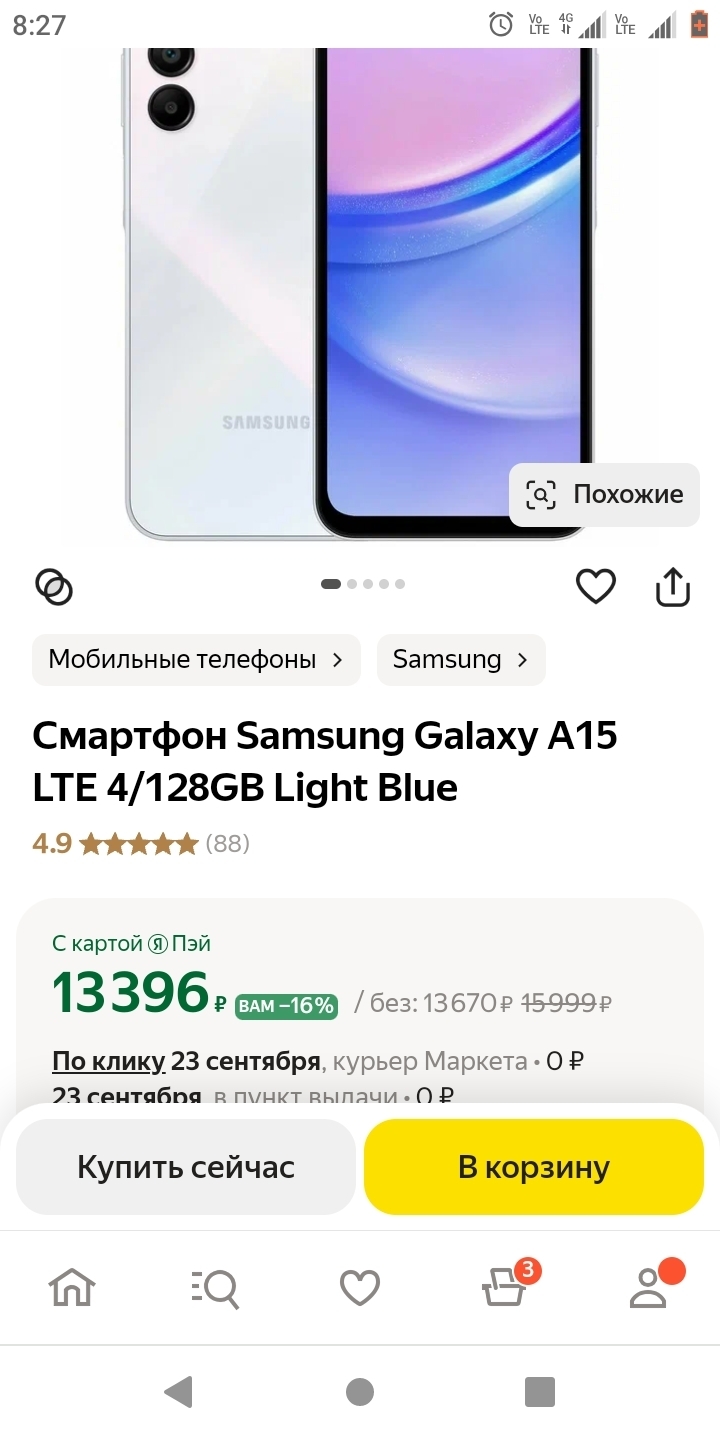Tap the Похожие similar-items button
720x1440 pixels.
pos(604,494)
